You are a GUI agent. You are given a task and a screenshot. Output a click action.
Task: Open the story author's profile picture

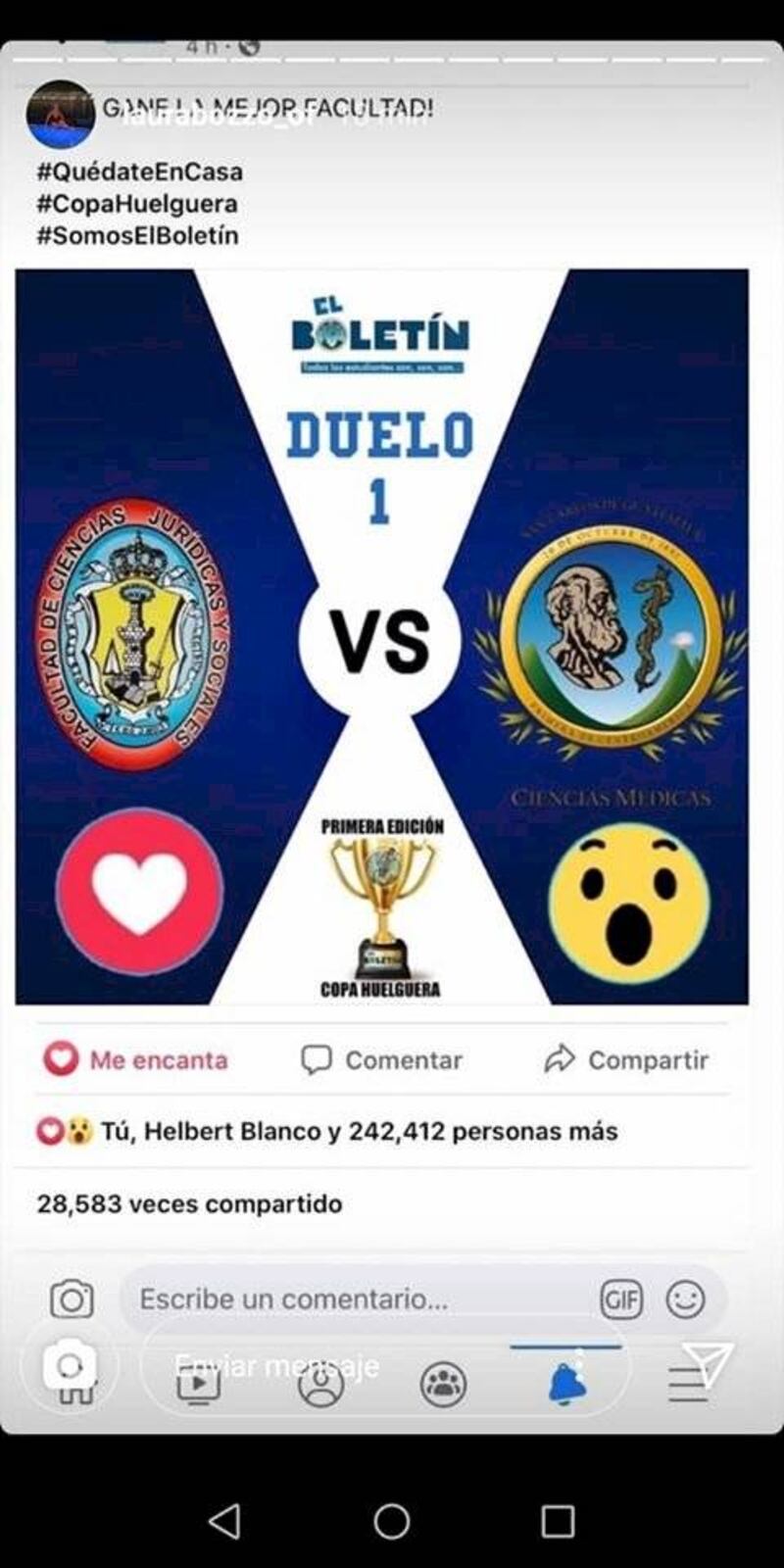(x=61, y=113)
